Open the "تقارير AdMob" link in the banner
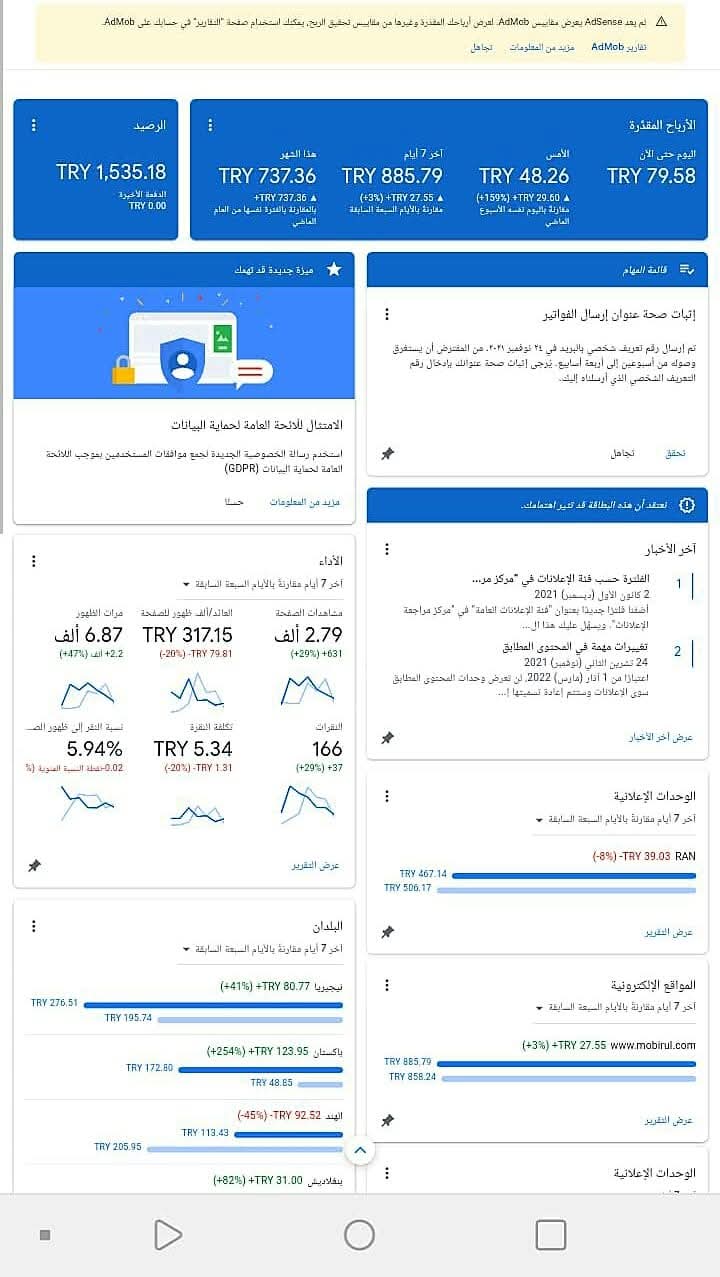 (619, 47)
